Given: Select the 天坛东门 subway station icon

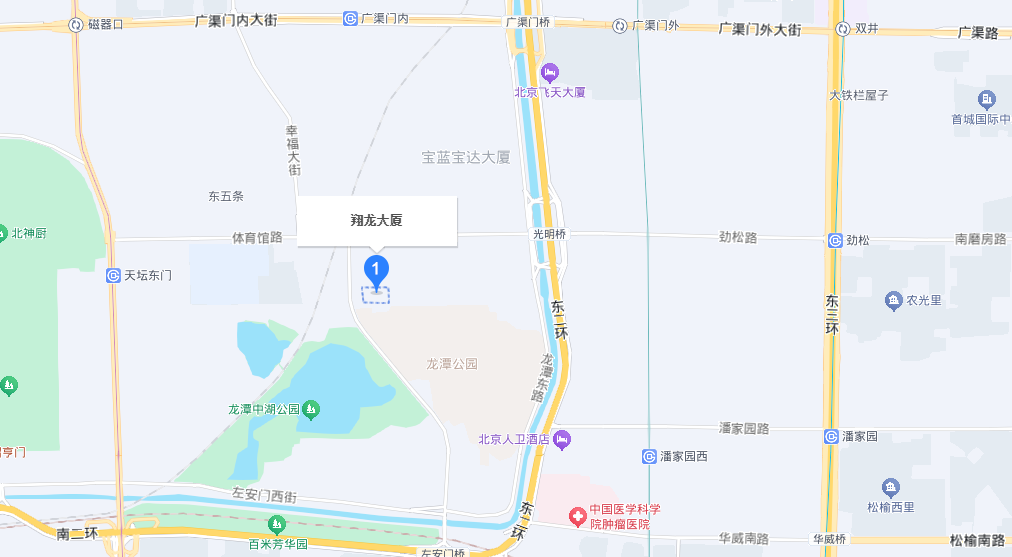Looking at the screenshot, I should pos(113,275).
